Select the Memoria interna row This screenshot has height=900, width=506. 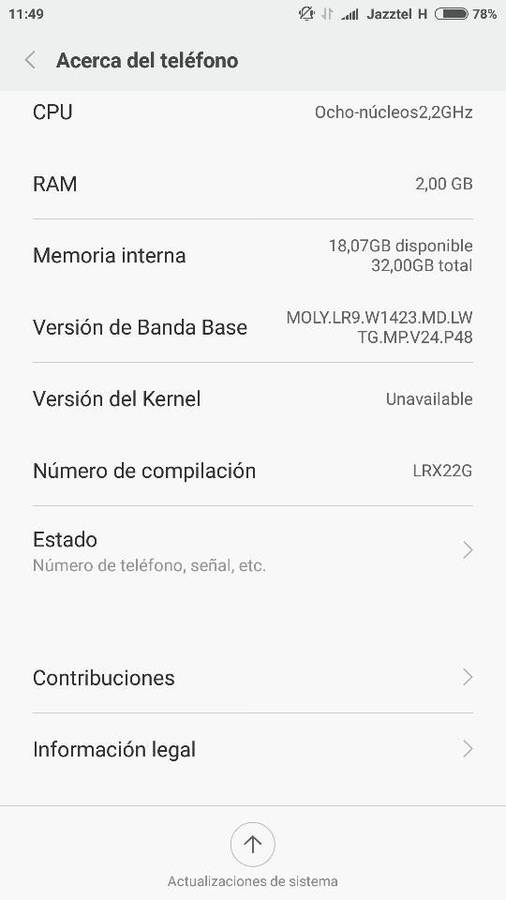253,255
